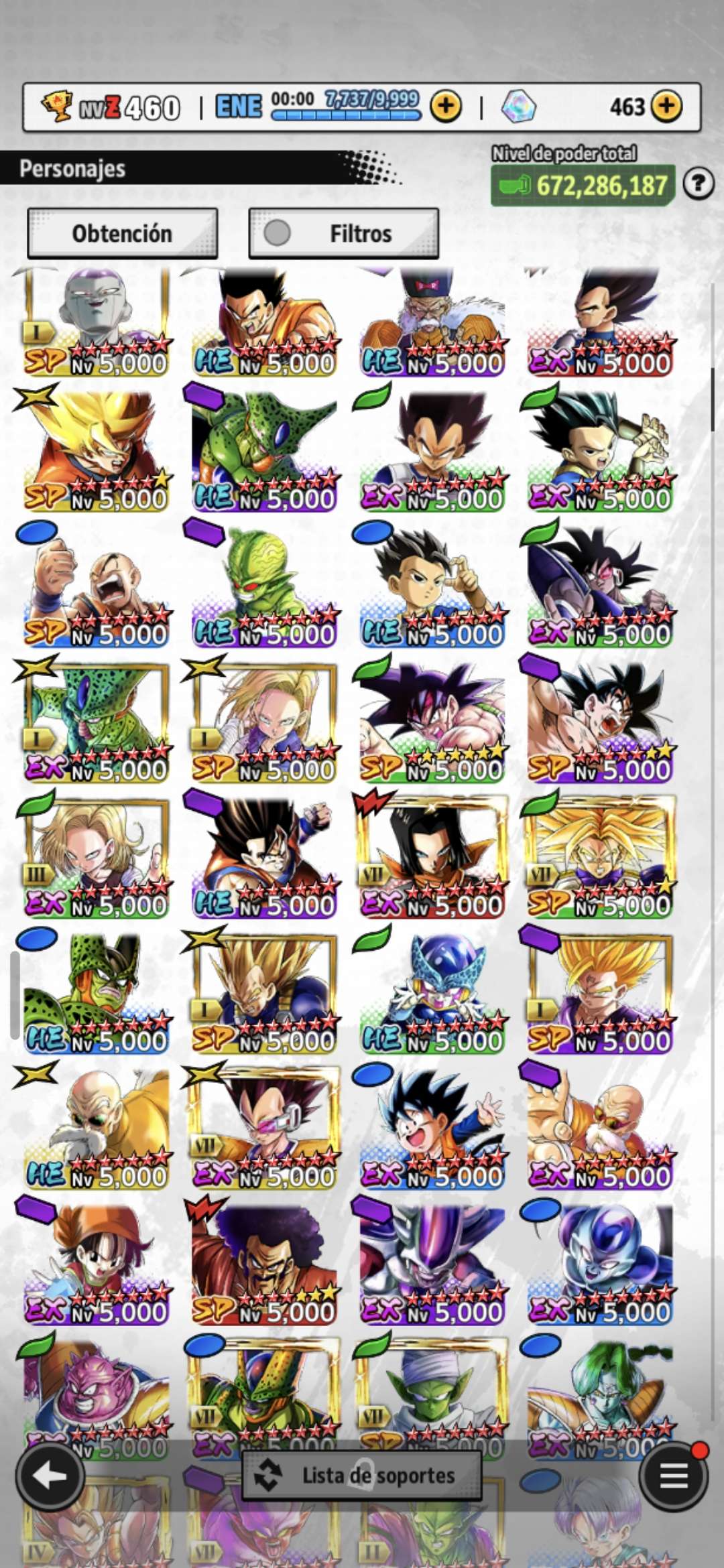Open Lista de soportes

coord(361,1475)
